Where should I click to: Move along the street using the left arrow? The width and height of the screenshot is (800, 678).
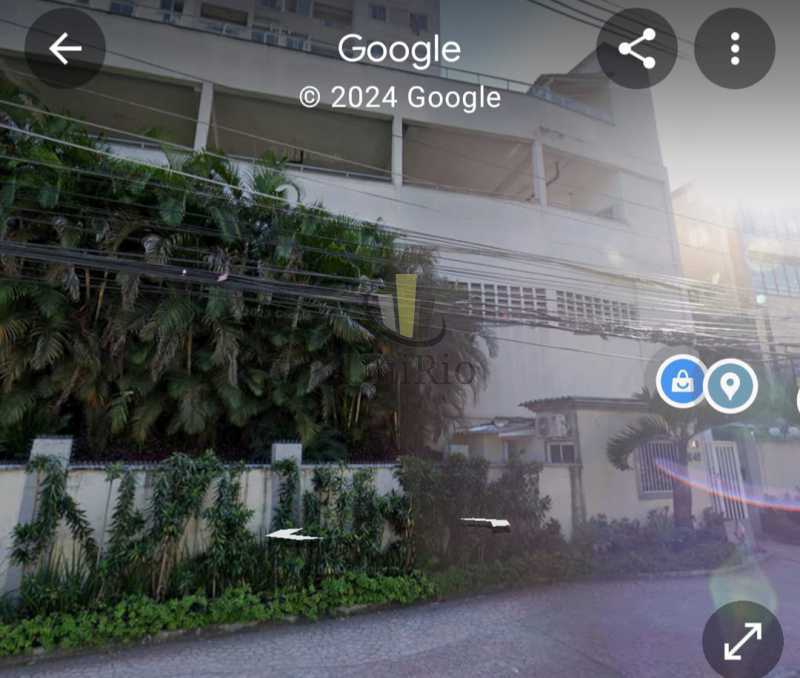tap(293, 535)
